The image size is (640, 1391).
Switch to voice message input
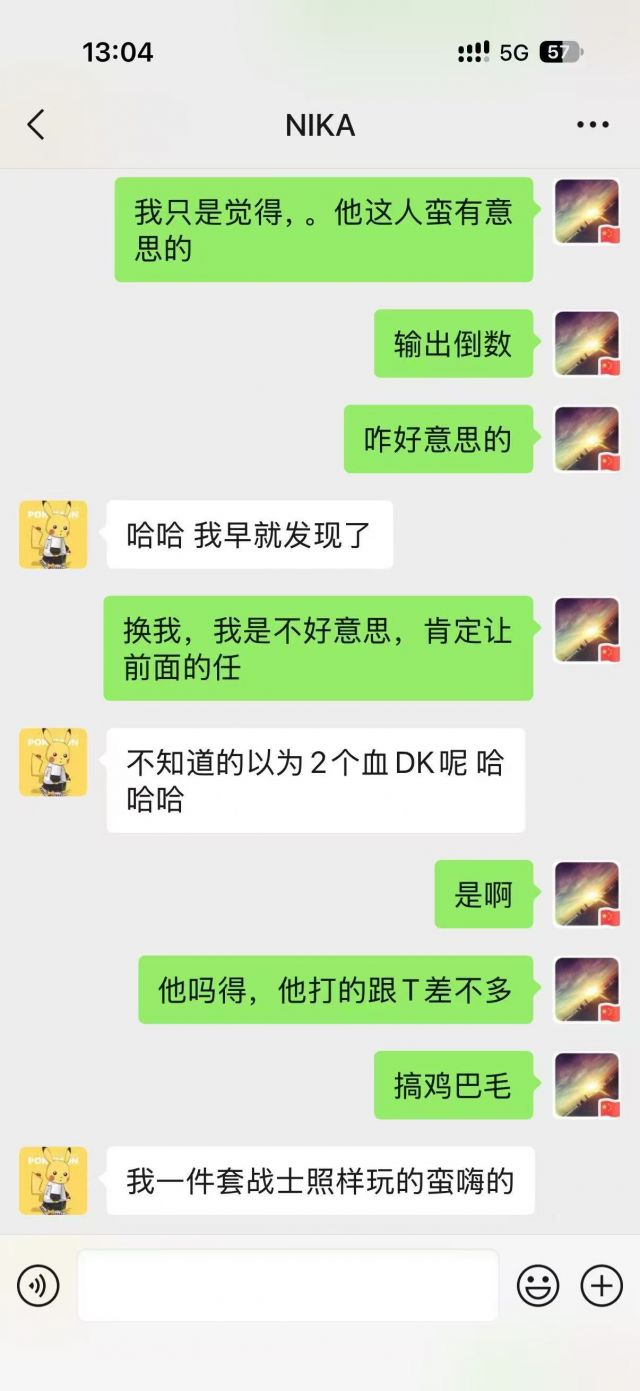click(x=38, y=1285)
